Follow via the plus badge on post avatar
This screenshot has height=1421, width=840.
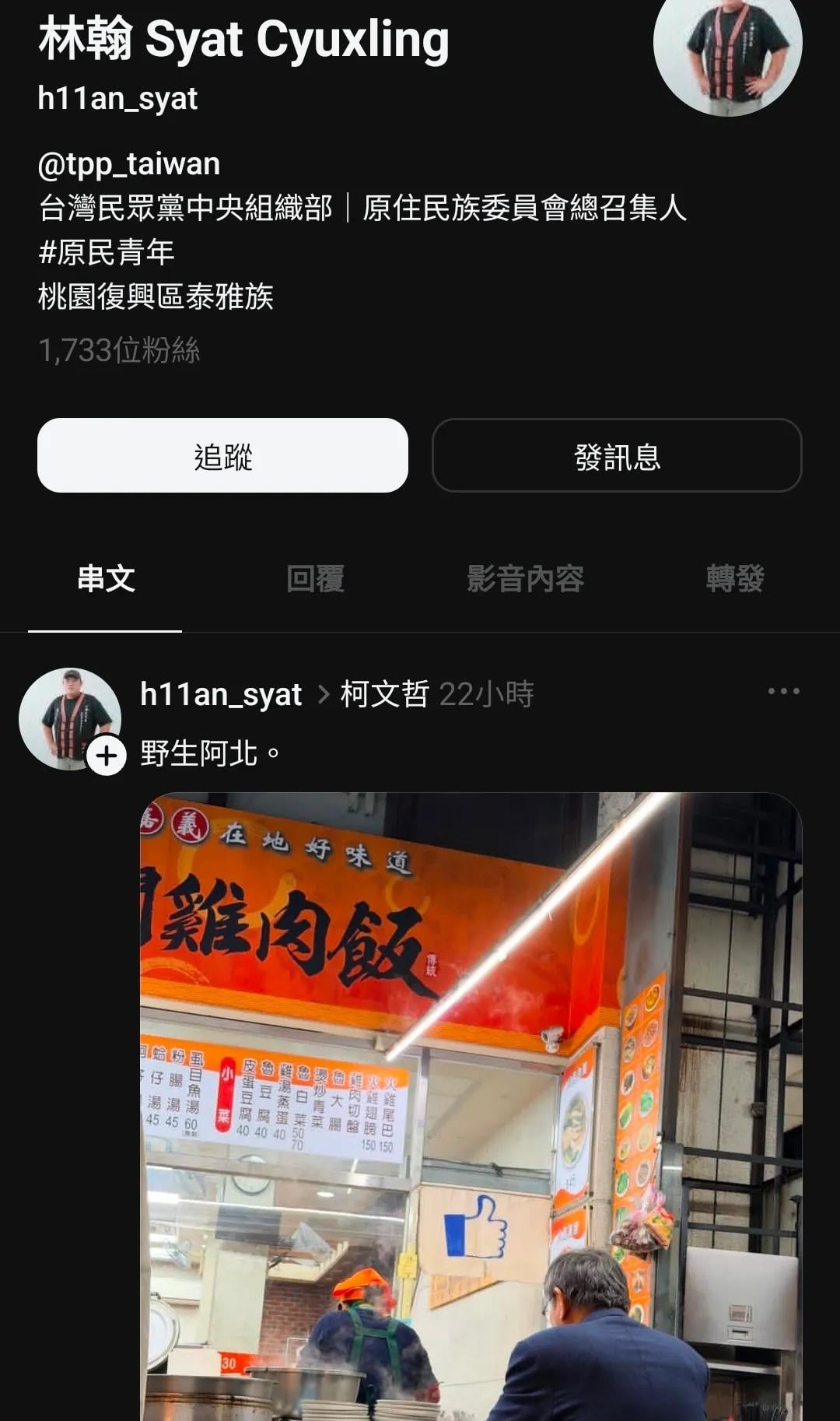(107, 756)
